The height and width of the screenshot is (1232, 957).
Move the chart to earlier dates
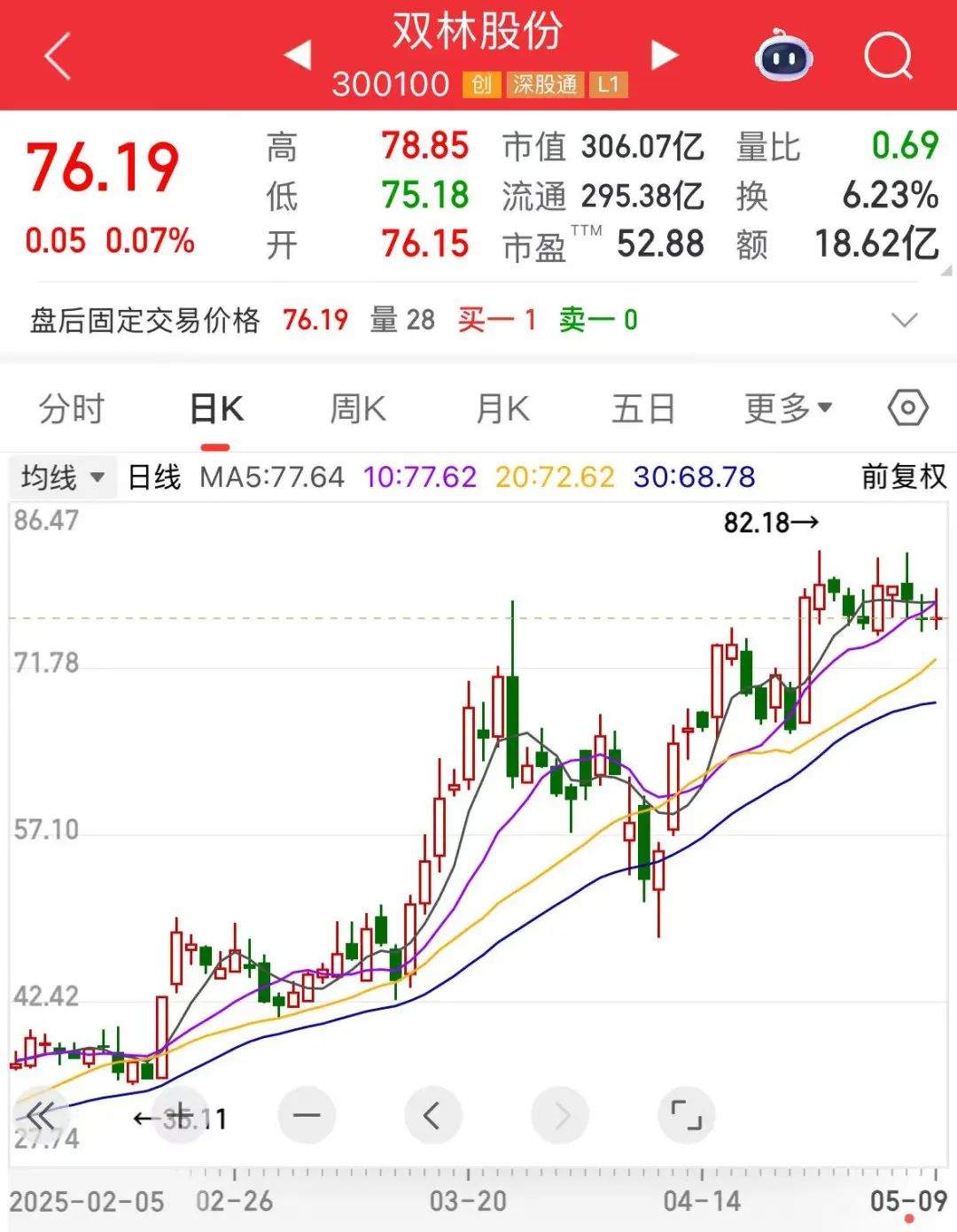pyautogui.click(x=433, y=1115)
